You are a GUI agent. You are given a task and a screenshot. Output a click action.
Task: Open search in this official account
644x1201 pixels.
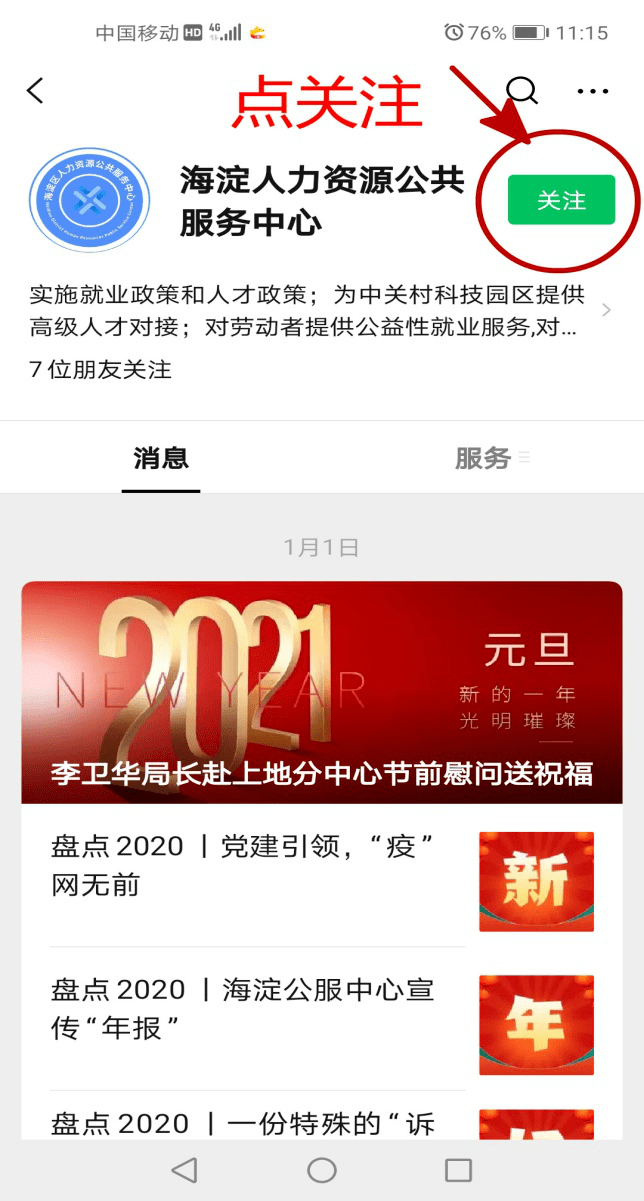[x=522, y=91]
